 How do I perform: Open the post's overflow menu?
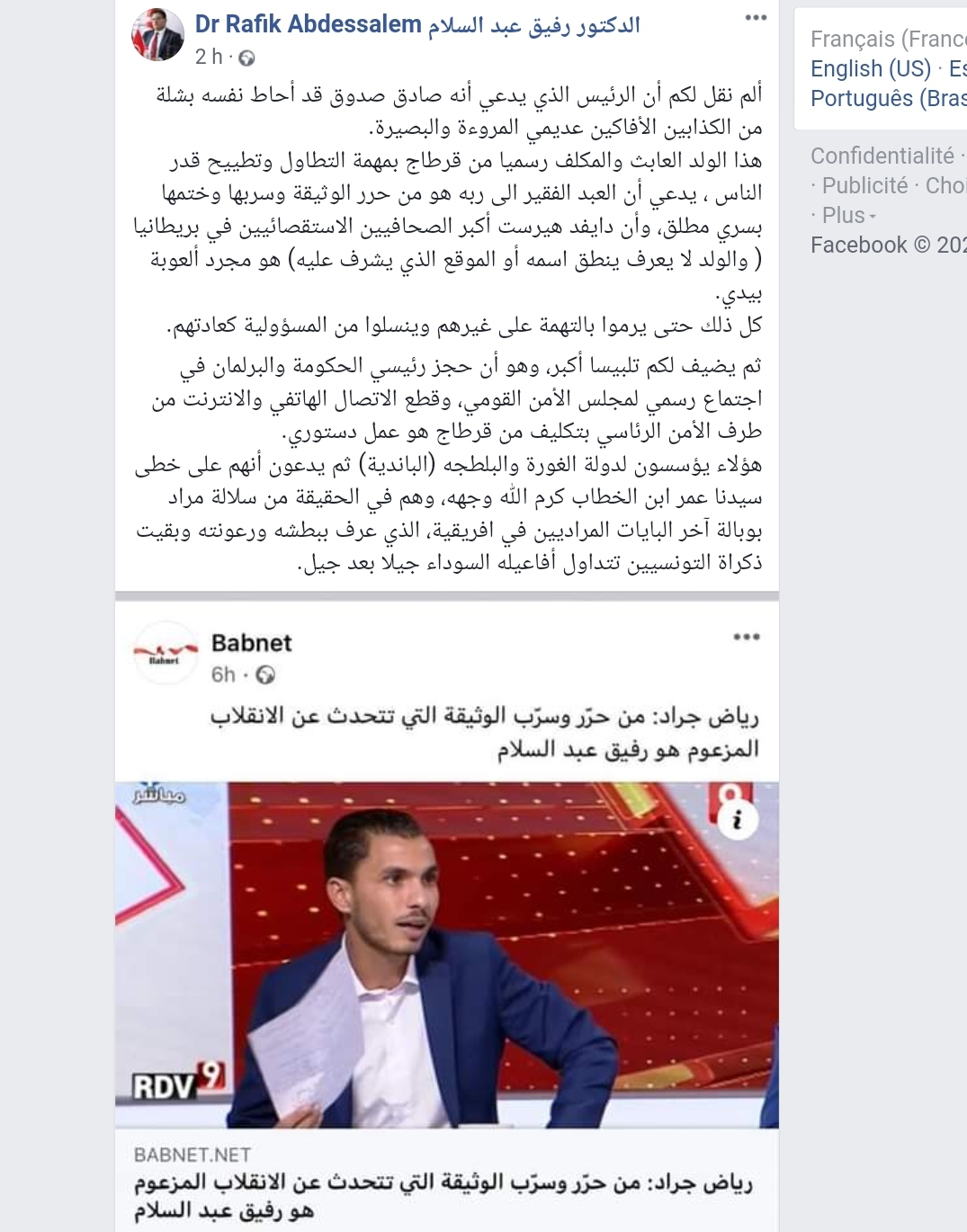click(756, 18)
